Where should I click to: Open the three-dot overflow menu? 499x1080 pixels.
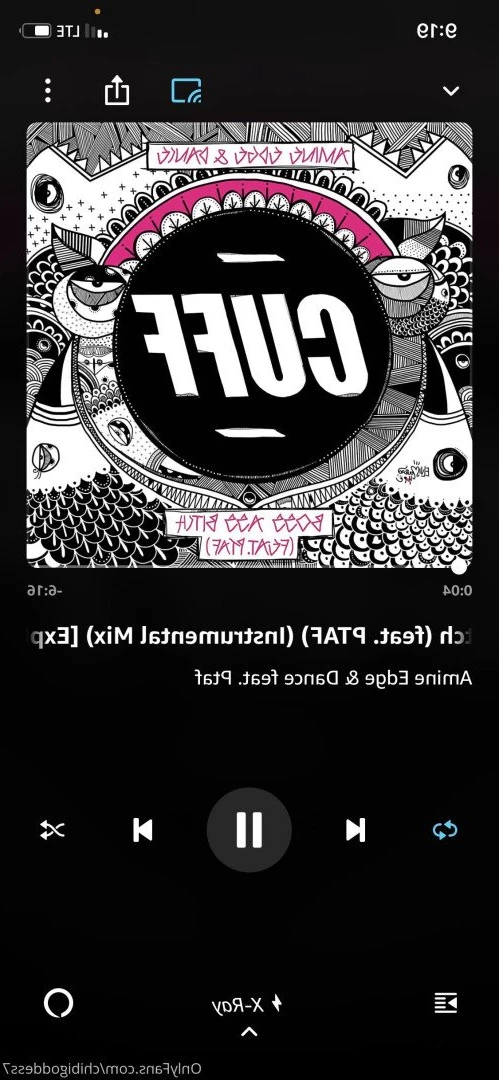click(x=48, y=91)
